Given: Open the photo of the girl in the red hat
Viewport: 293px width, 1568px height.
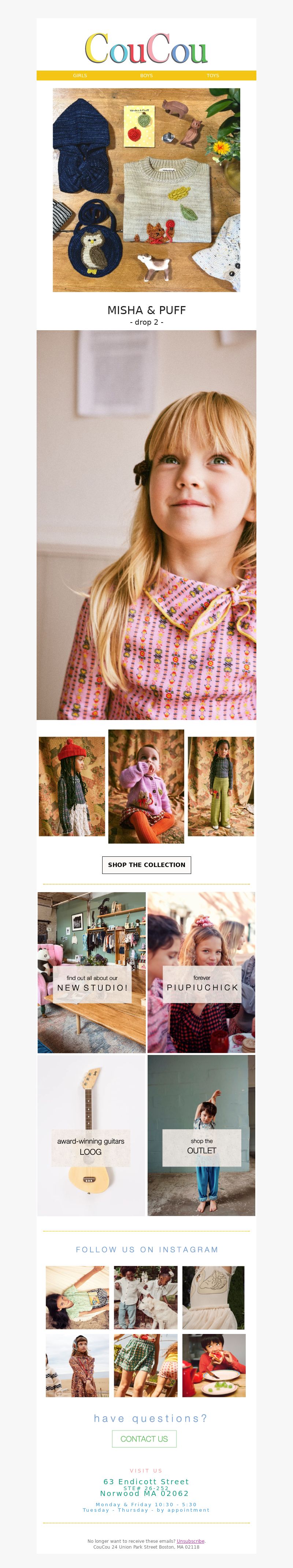Looking at the screenshot, I should 72,786.
